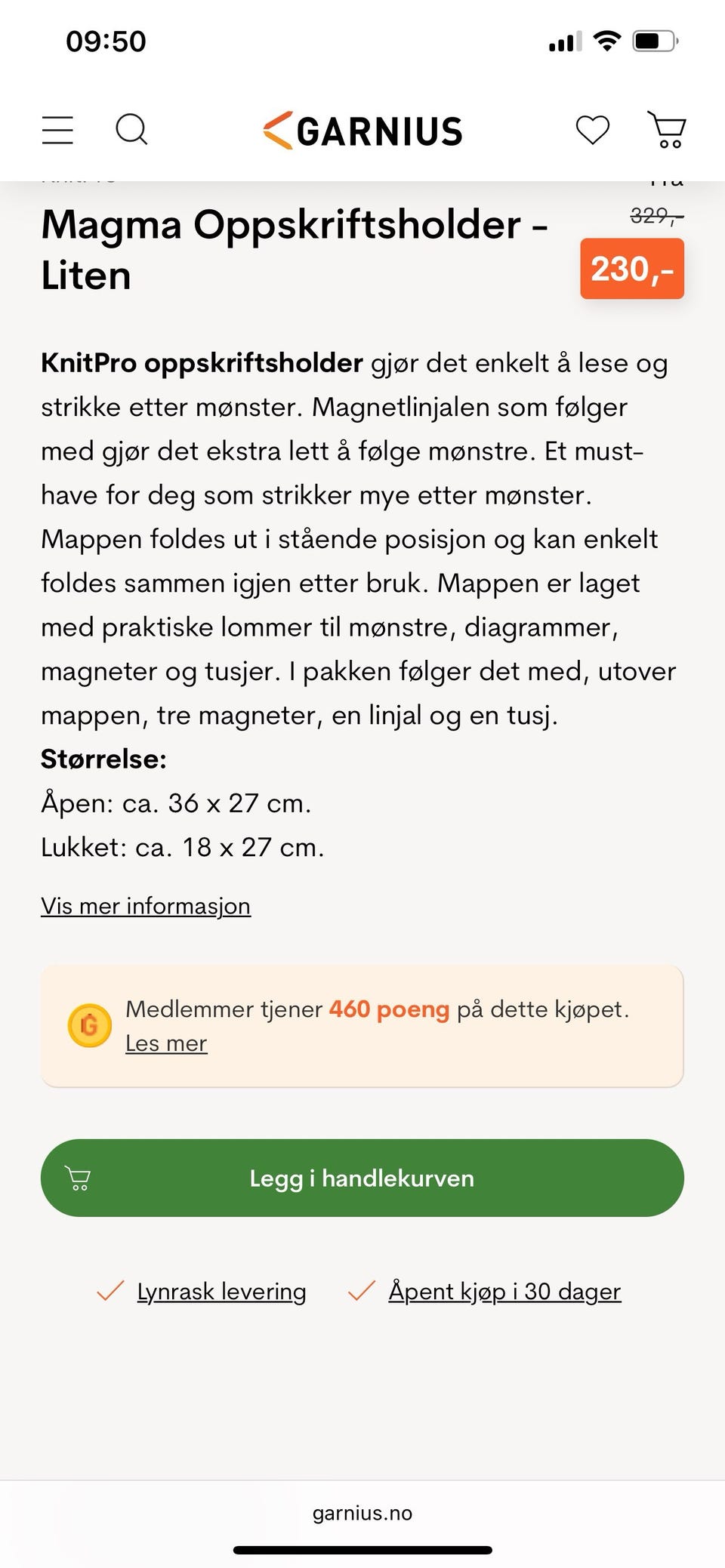Viewport: 725px width, 1568px height.
Task: Open the hamburger navigation menu
Action: [x=57, y=129]
